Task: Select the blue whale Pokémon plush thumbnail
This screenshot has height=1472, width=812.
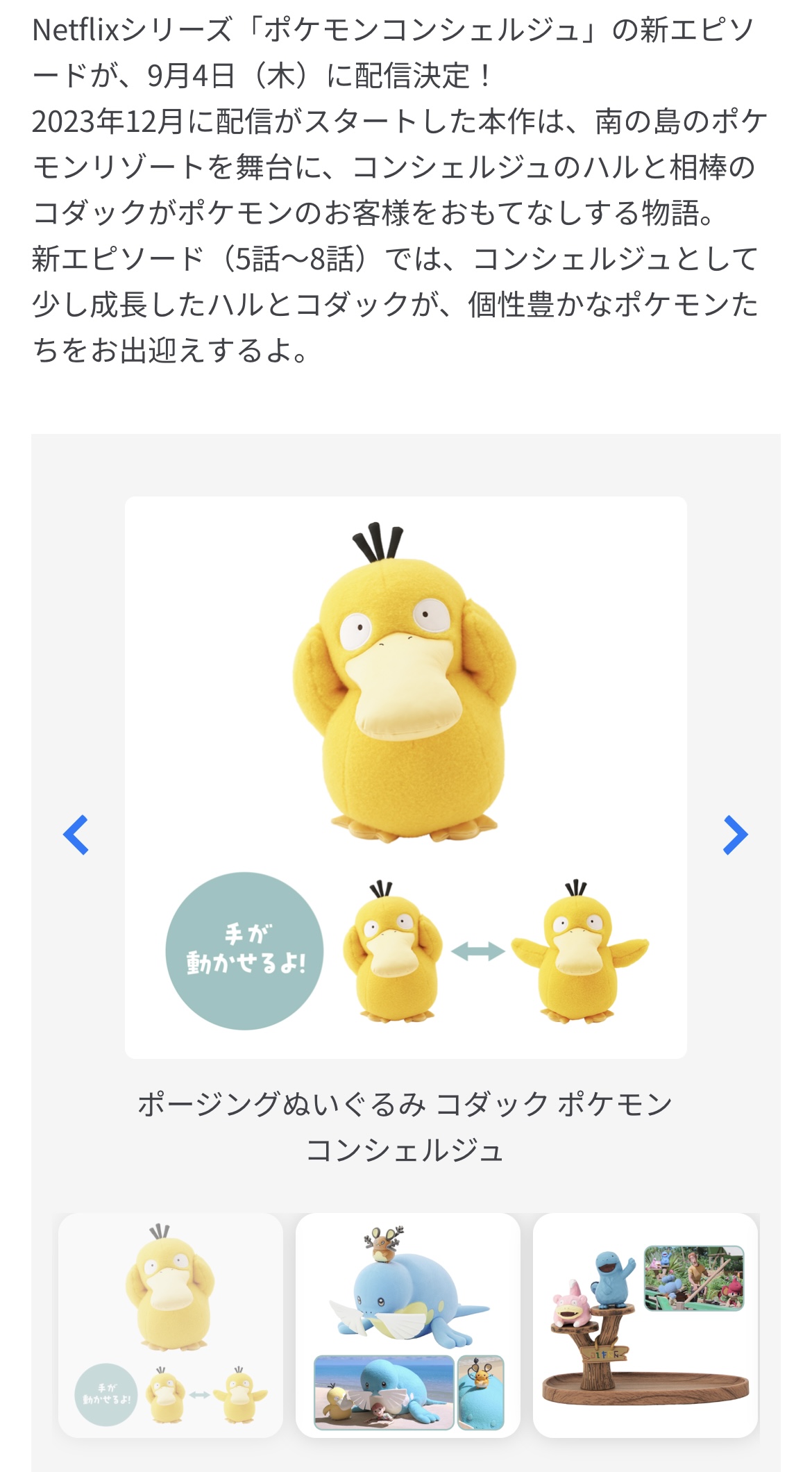Action: pyautogui.click(x=408, y=1325)
